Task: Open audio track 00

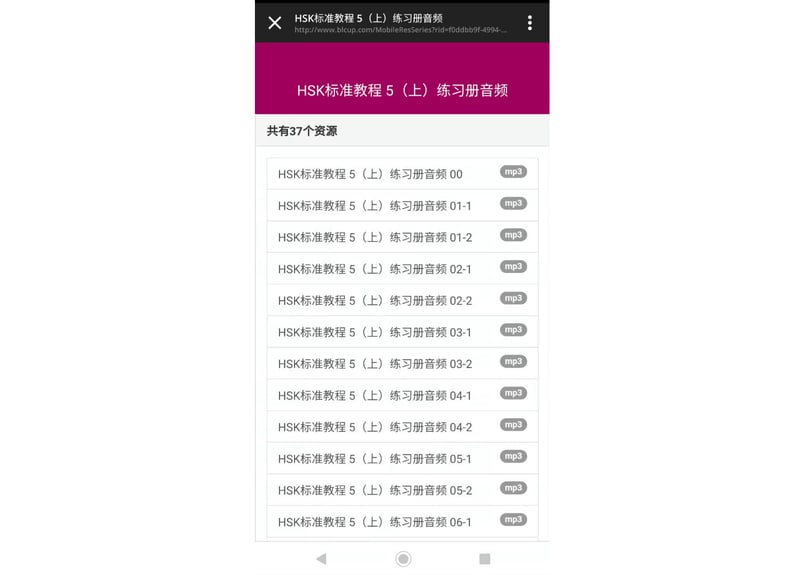Action: pos(402,174)
